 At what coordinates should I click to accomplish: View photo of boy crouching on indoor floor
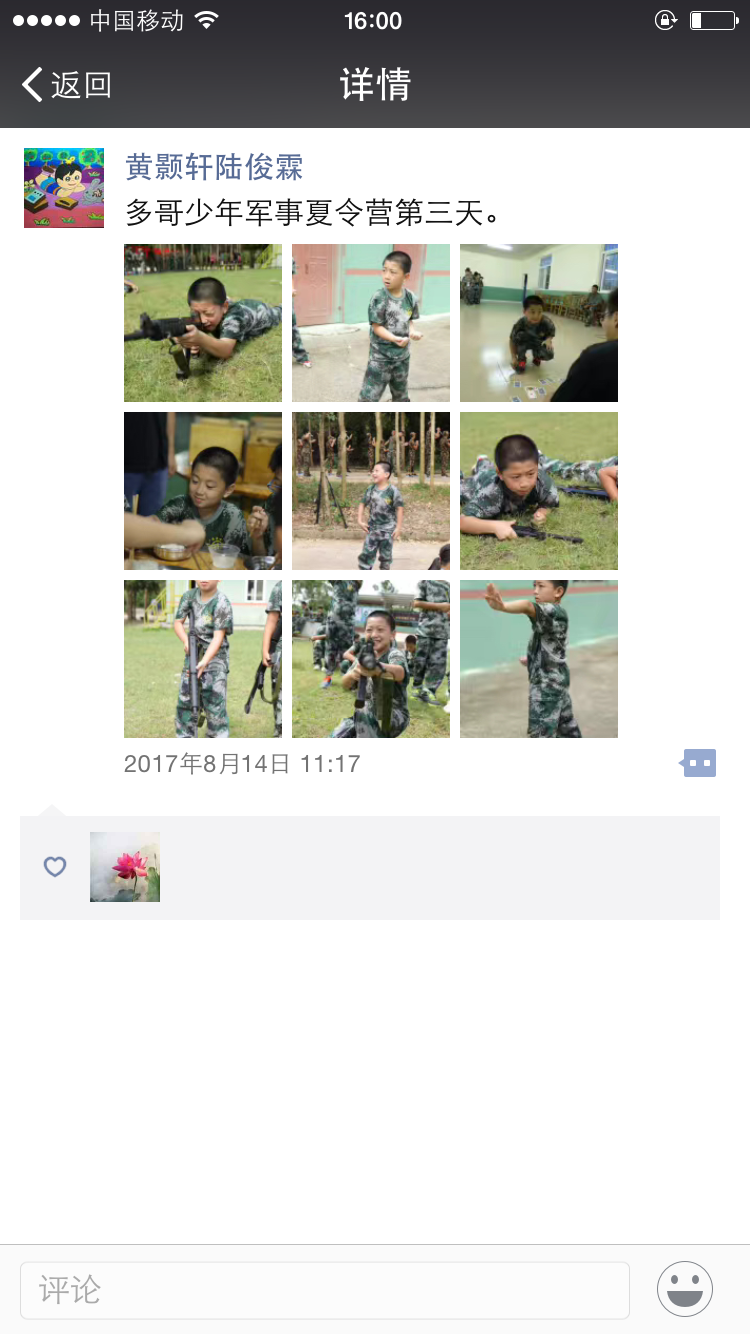coord(539,323)
